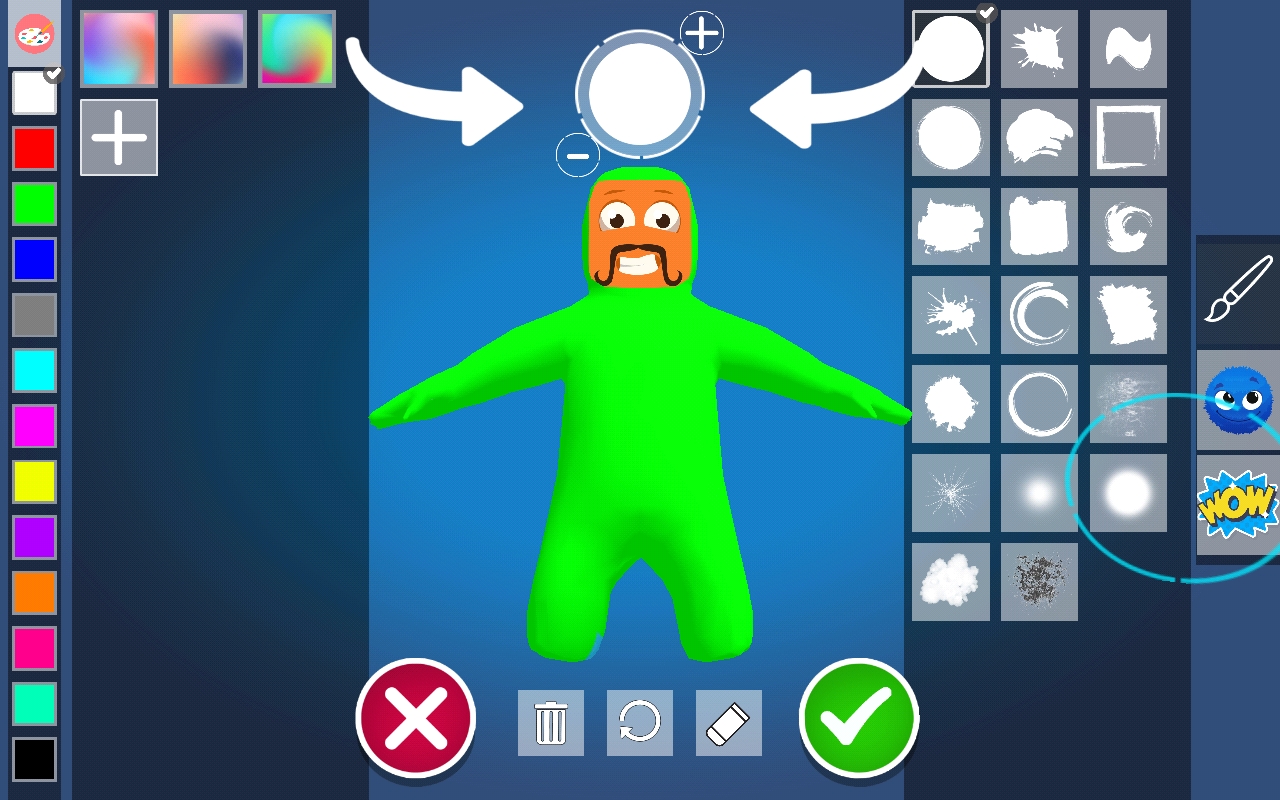Image resolution: width=1280 pixels, height=800 pixels.
Task: Choose the square outline brush
Action: pyautogui.click(x=1128, y=137)
